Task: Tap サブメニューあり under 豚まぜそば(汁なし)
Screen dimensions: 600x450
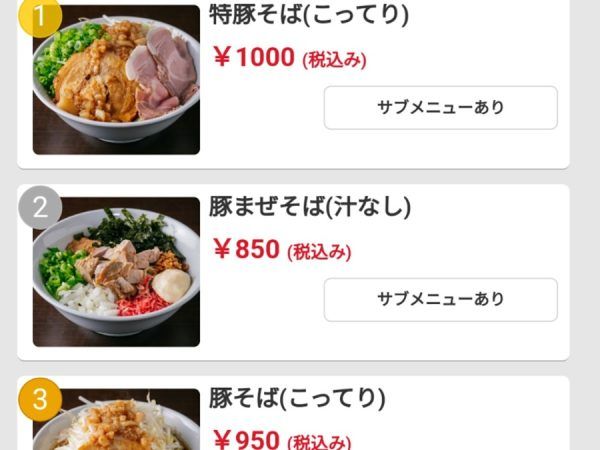Action: click(x=440, y=299)
